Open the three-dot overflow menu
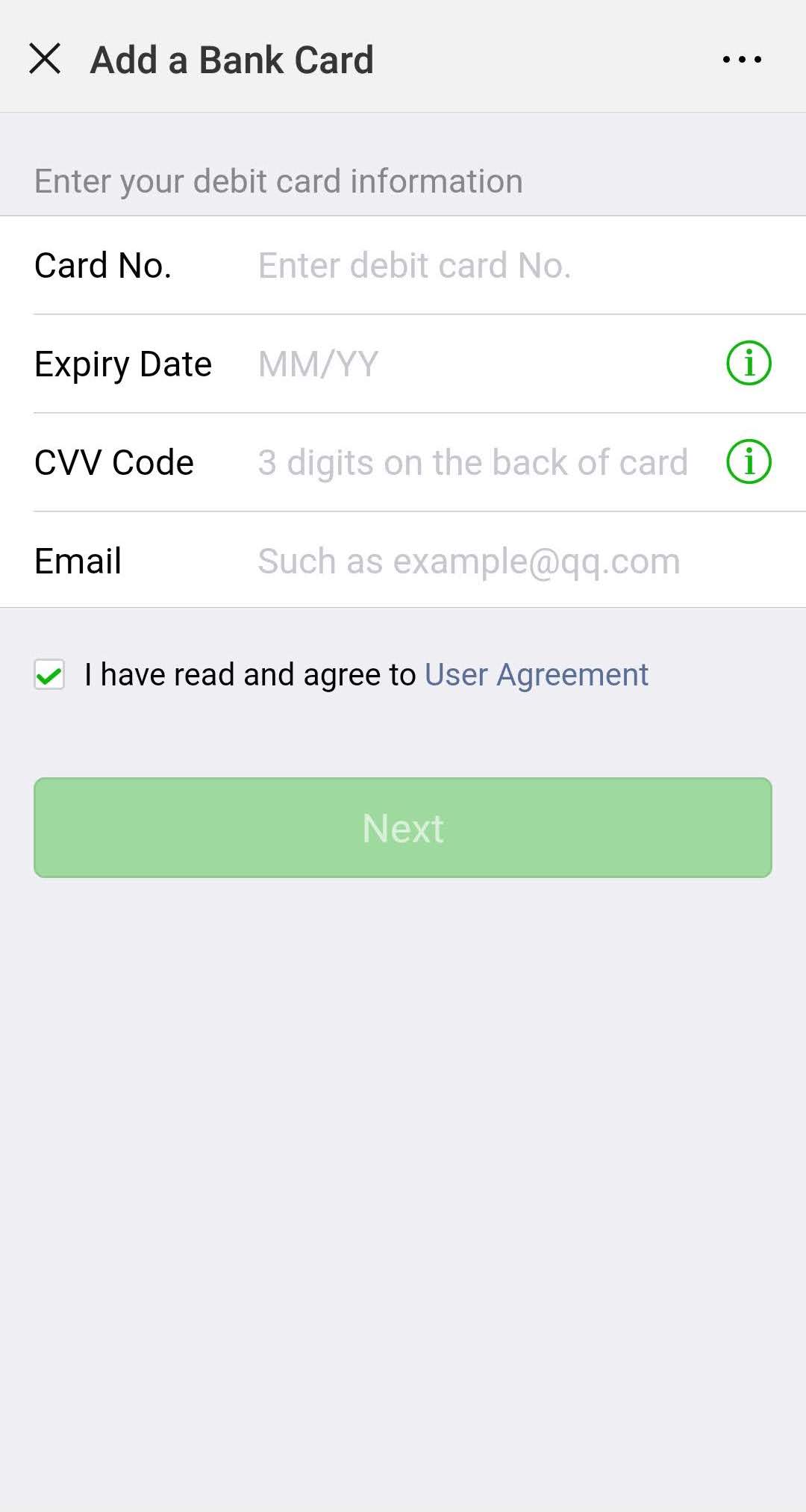Viewport: 806px width, 1512px height. (742, 60)
